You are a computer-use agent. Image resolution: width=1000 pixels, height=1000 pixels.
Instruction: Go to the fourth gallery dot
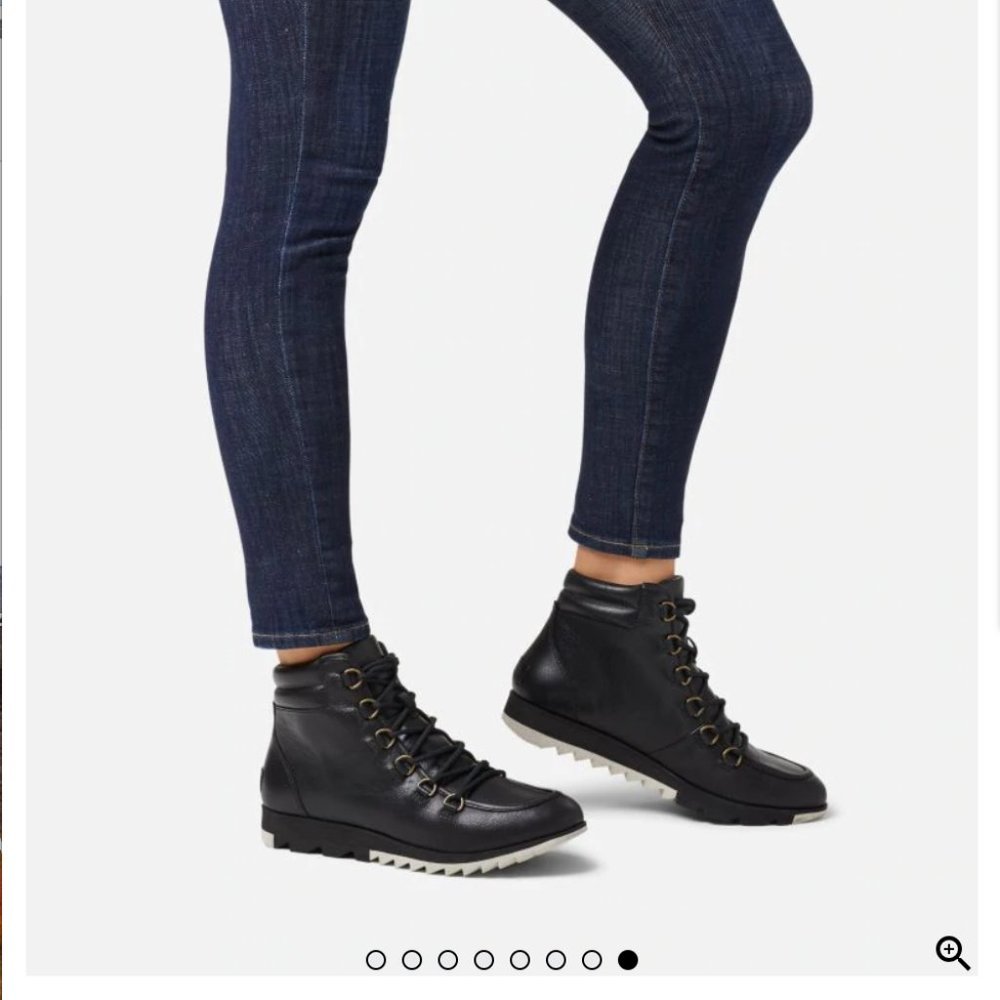[484, 960]
